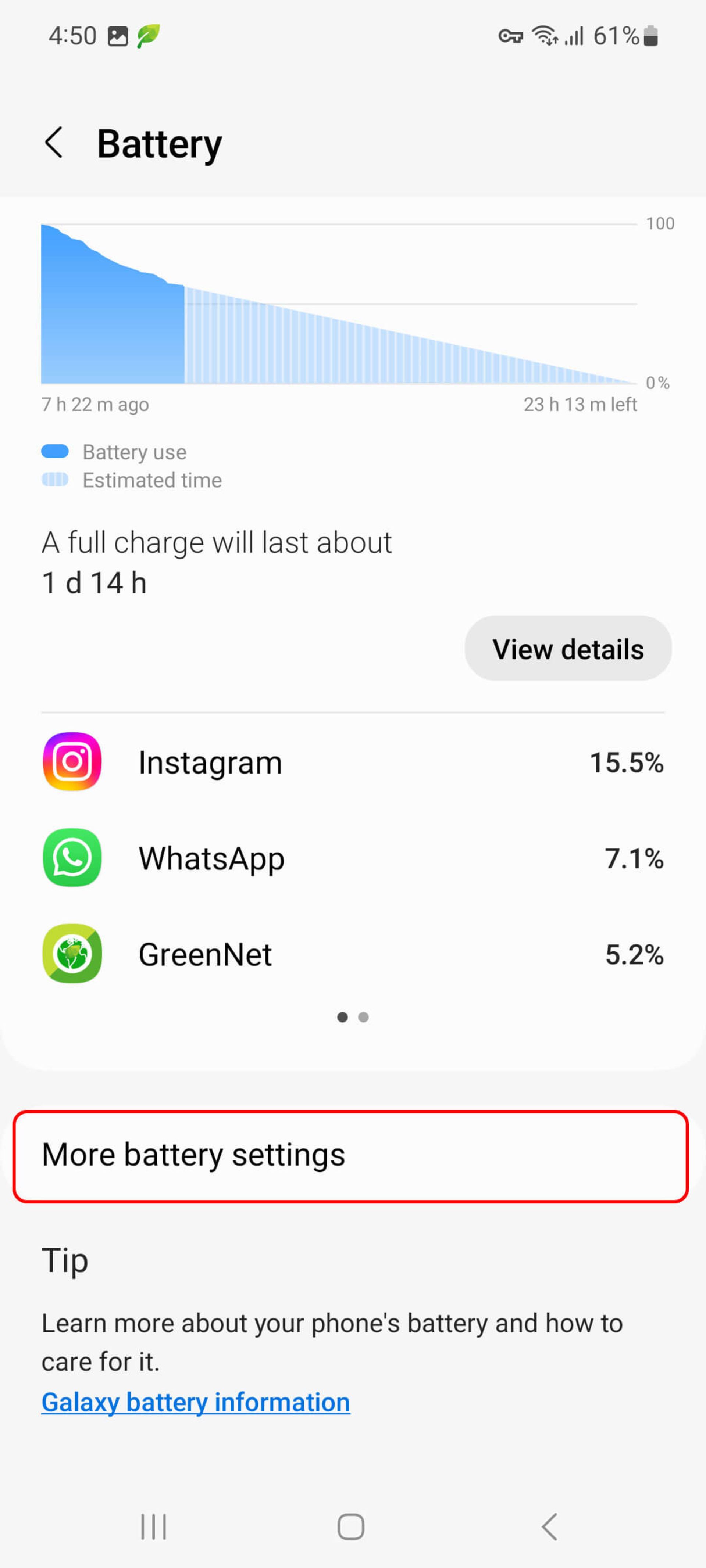
Task: Open GreenNet battery usage
Action: coord(352,954)
